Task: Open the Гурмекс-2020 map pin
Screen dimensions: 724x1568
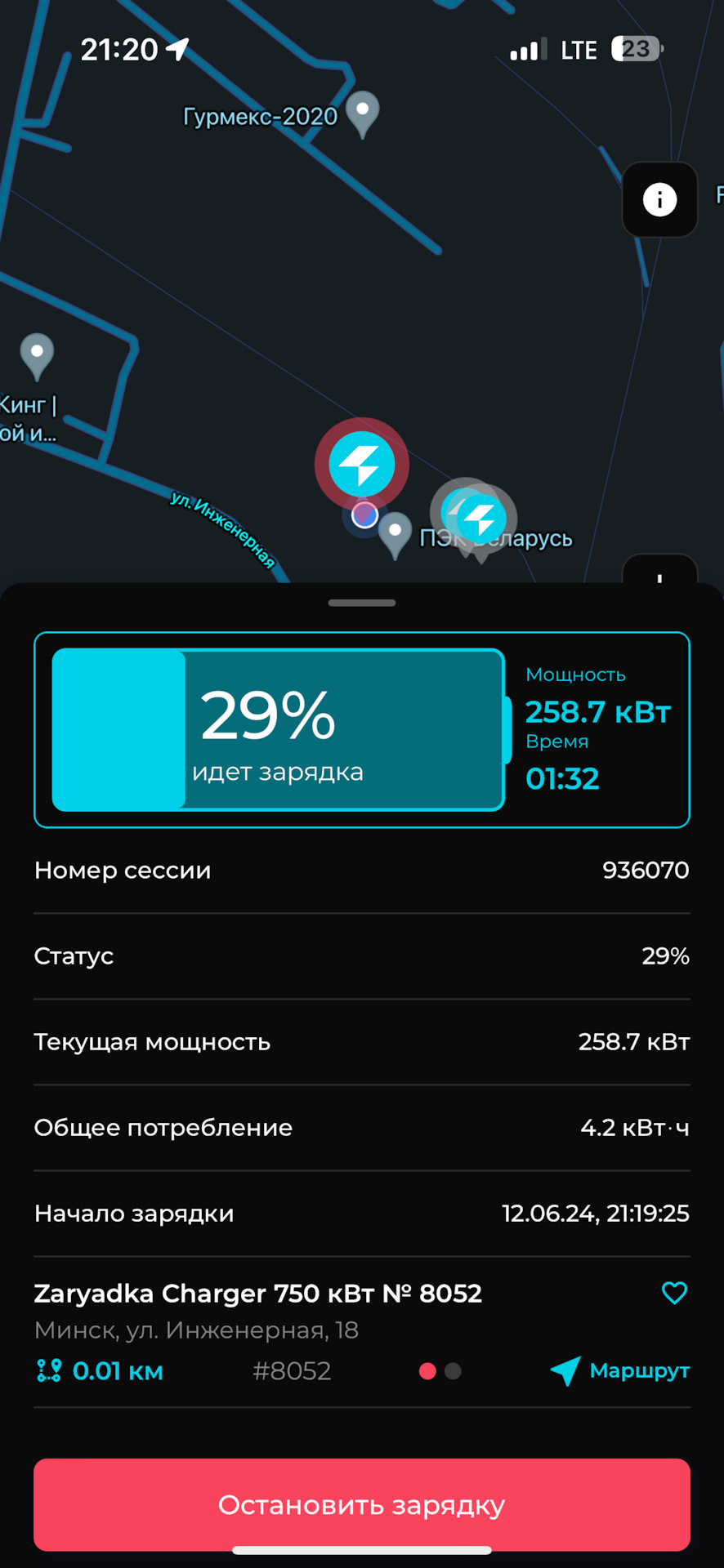Action: click(363, 110)
